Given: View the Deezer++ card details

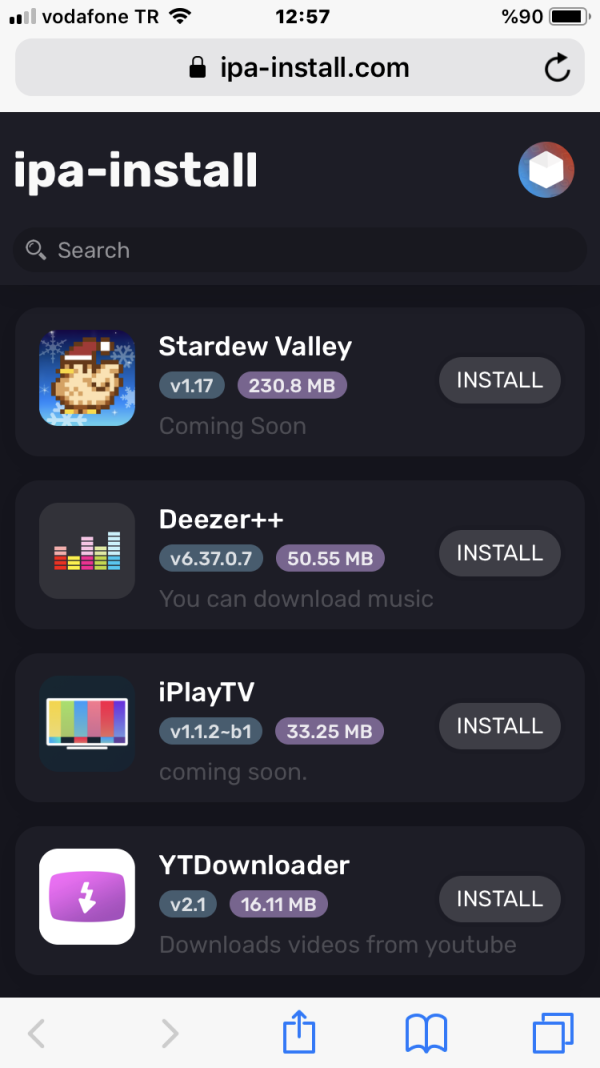Looking at the screenshot, I should 221,521.
